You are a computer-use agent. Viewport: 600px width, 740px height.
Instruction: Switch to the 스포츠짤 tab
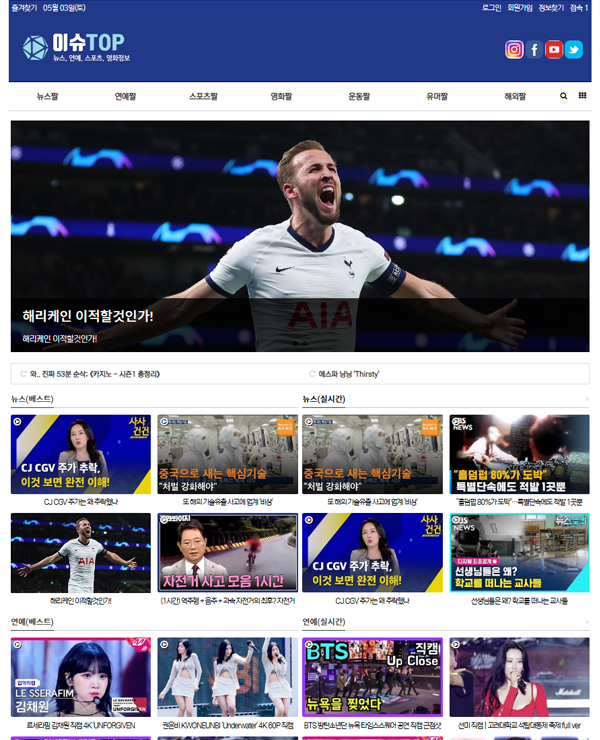pos(203,97)
